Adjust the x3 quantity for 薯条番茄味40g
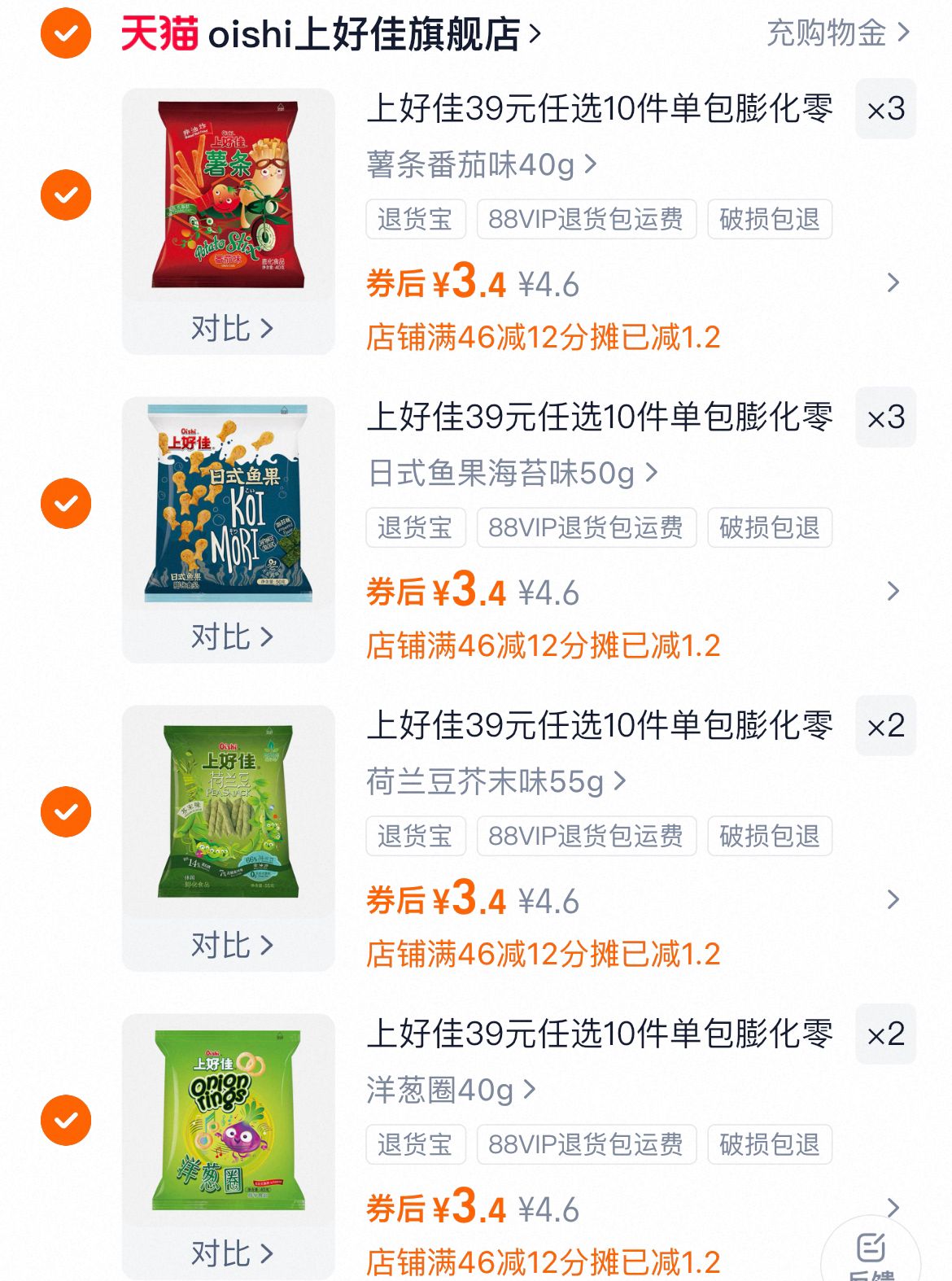The height and width of the screenshot is (1281, 952). tap(885, 109)
